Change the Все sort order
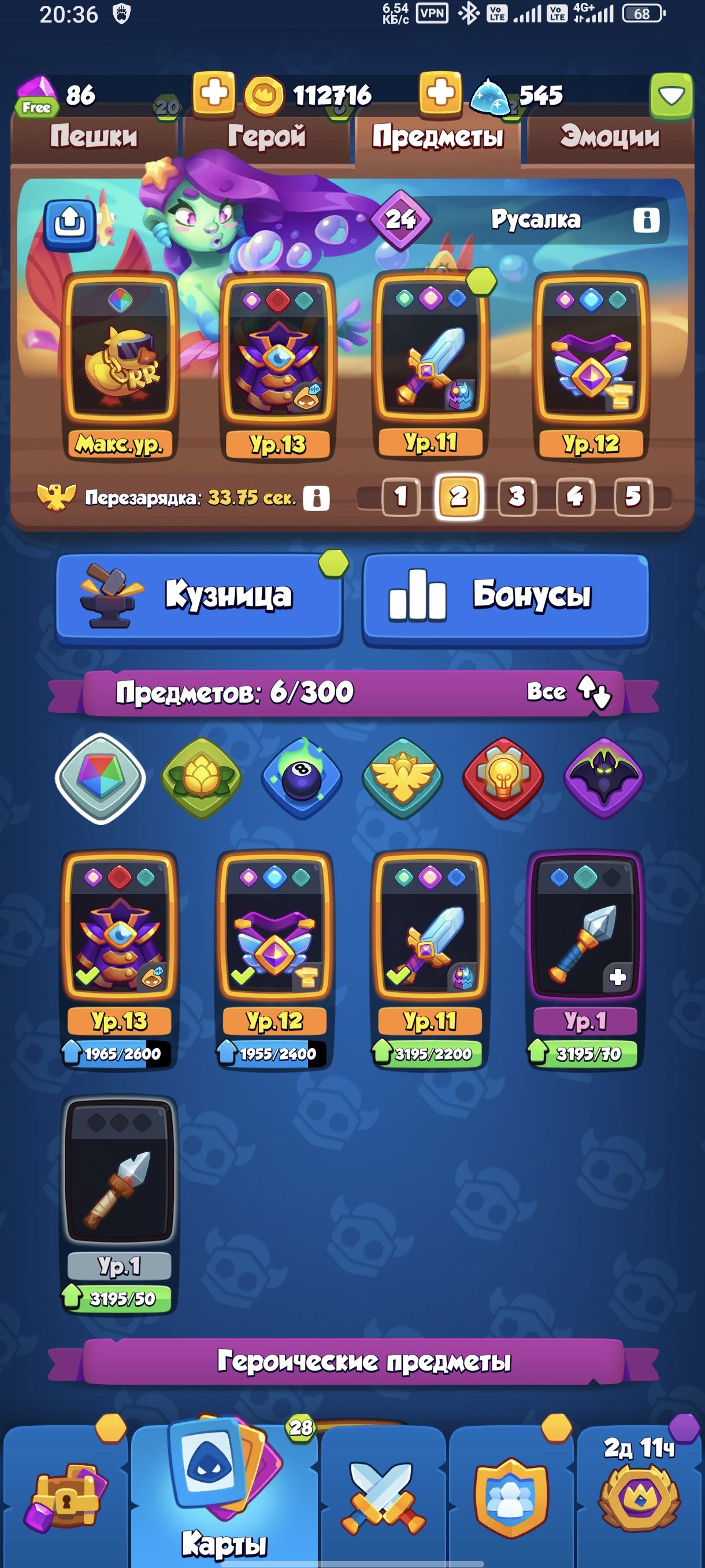 pos(569,692)
